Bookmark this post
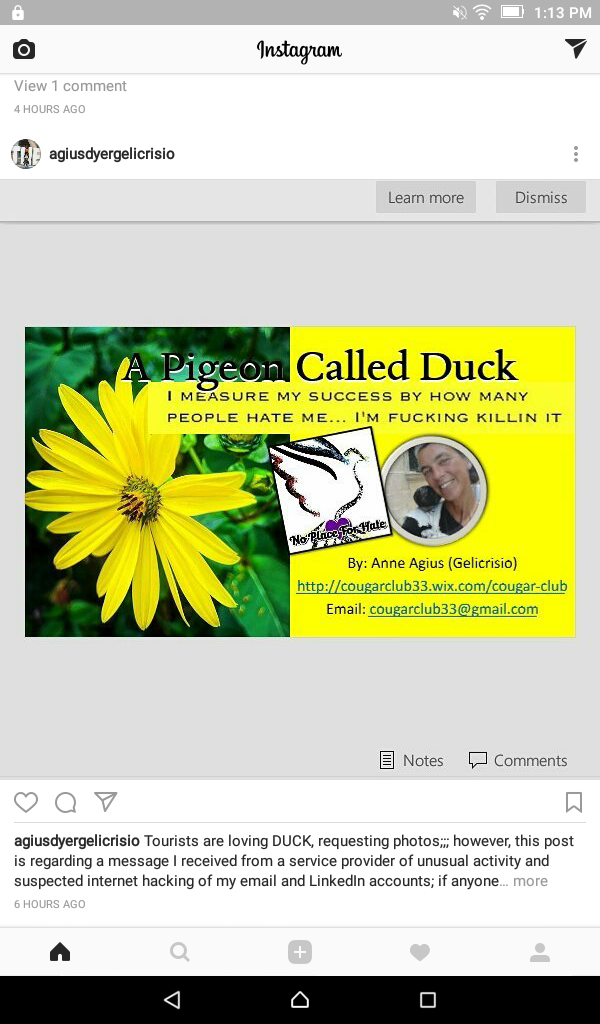Viewport: 600px width, 1024px height. point(574,802)
